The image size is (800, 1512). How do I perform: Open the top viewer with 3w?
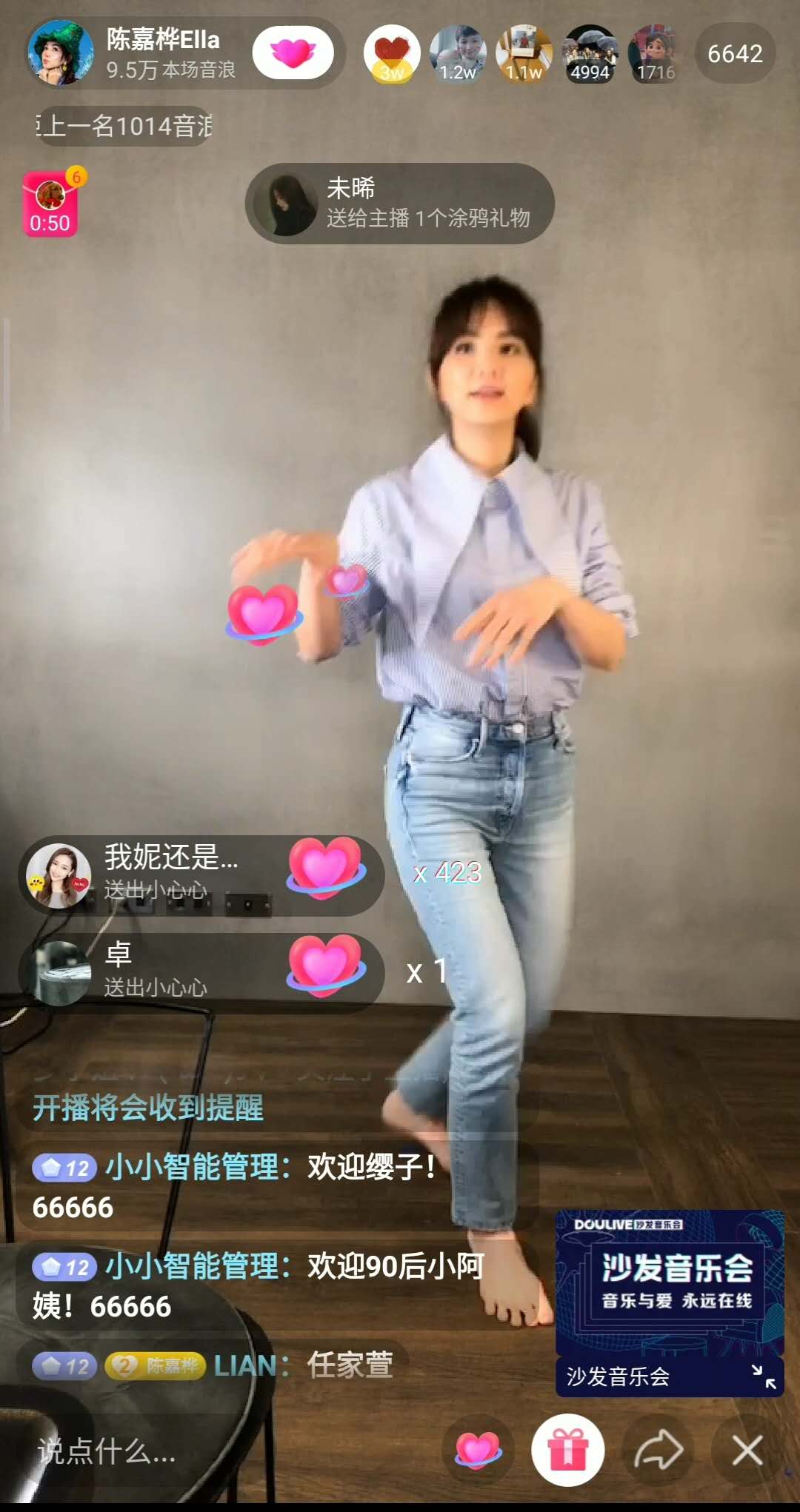coord(392,53)
